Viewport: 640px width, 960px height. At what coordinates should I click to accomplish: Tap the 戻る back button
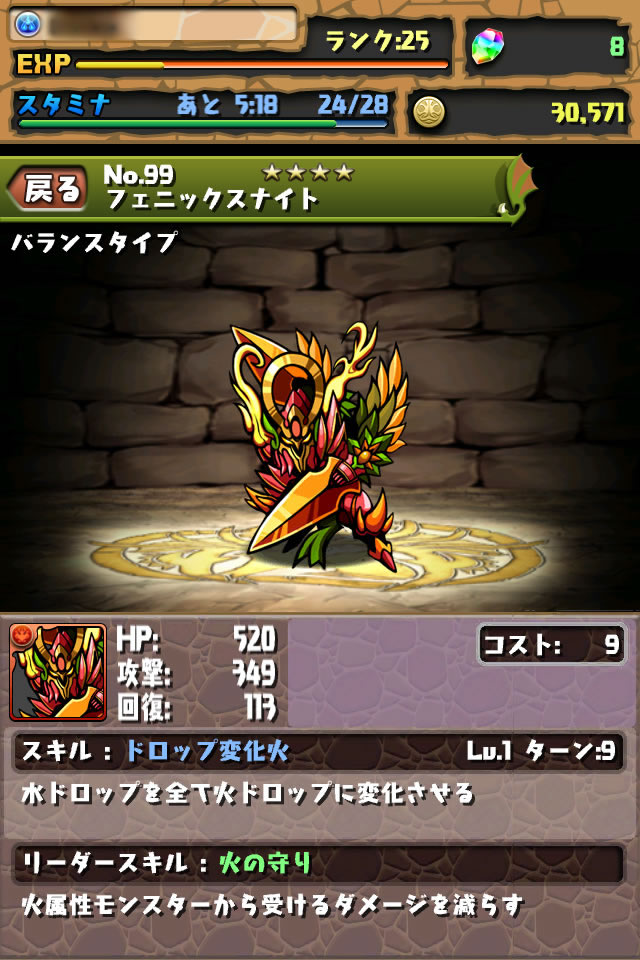click(x=48, y=189)
